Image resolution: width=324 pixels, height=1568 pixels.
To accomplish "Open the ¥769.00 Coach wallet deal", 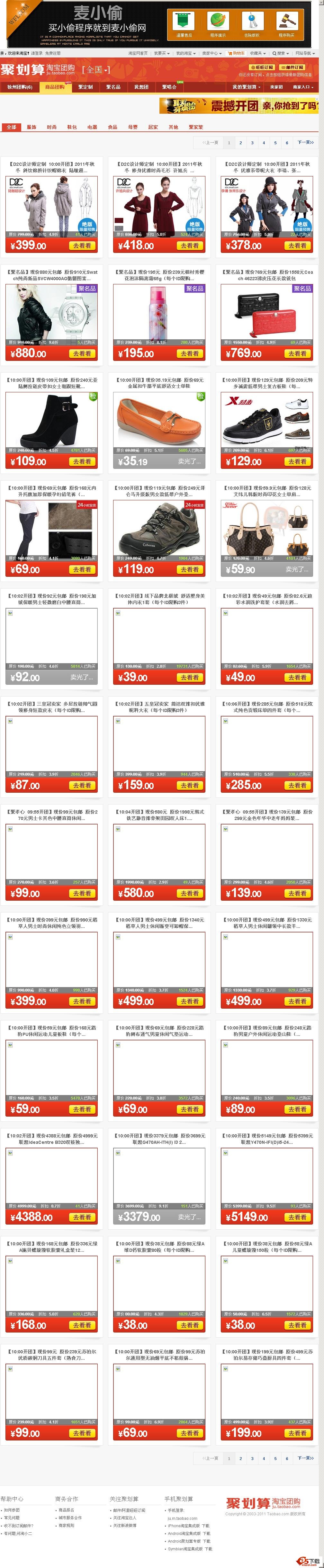I will (297, 354).
